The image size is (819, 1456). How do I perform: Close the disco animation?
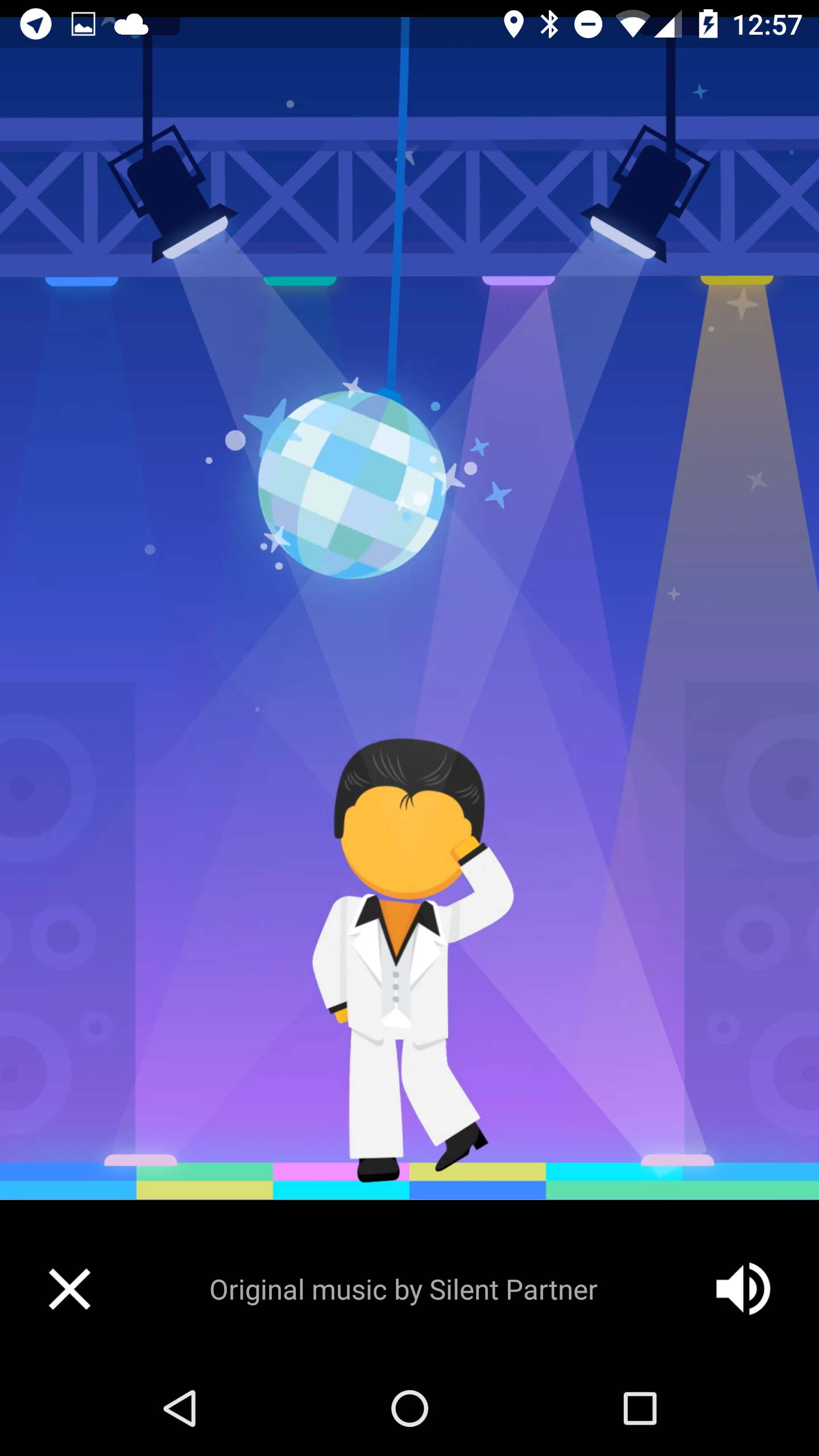point(69,1289)
